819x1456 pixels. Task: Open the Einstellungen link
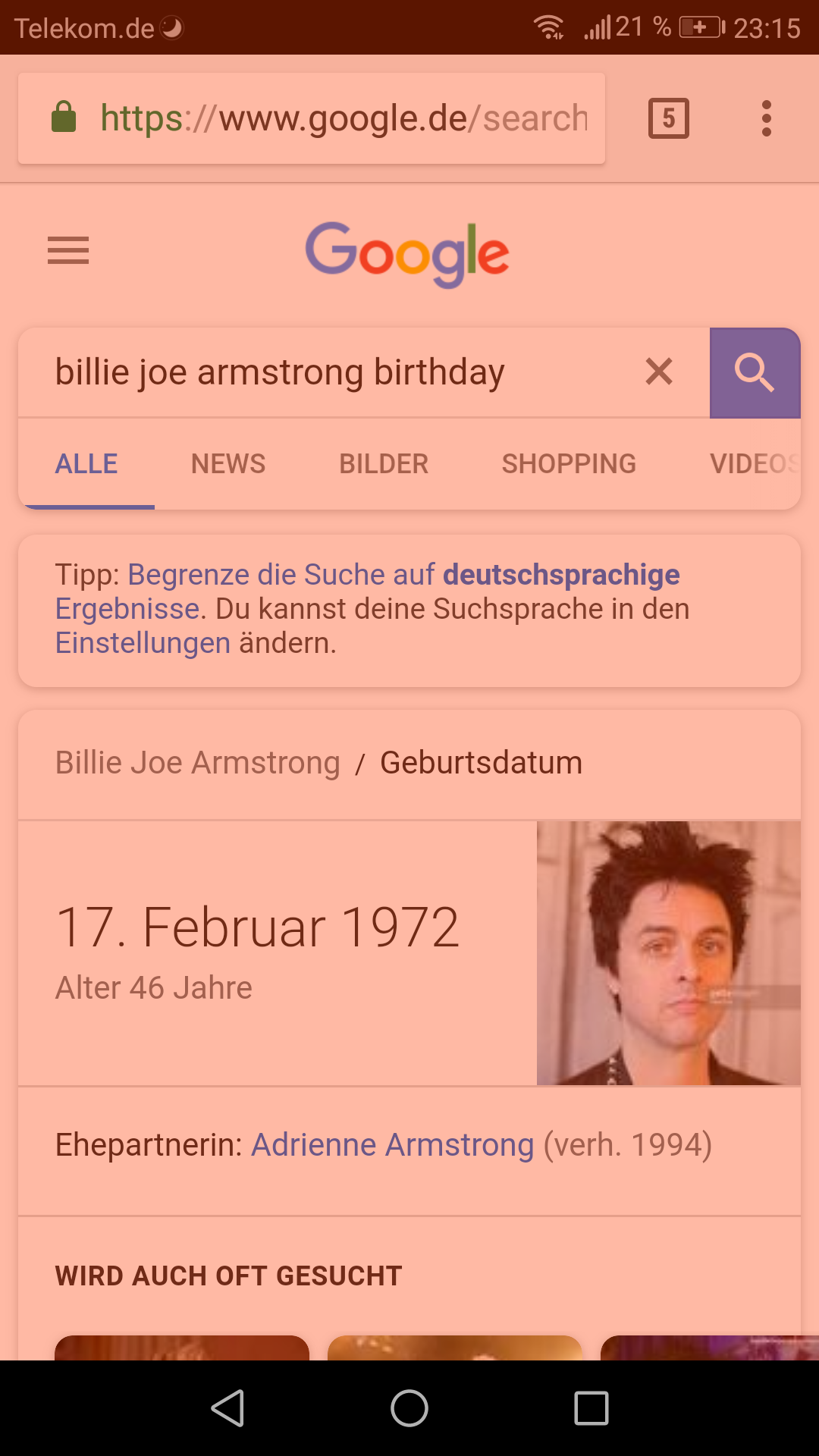(143, 643)
